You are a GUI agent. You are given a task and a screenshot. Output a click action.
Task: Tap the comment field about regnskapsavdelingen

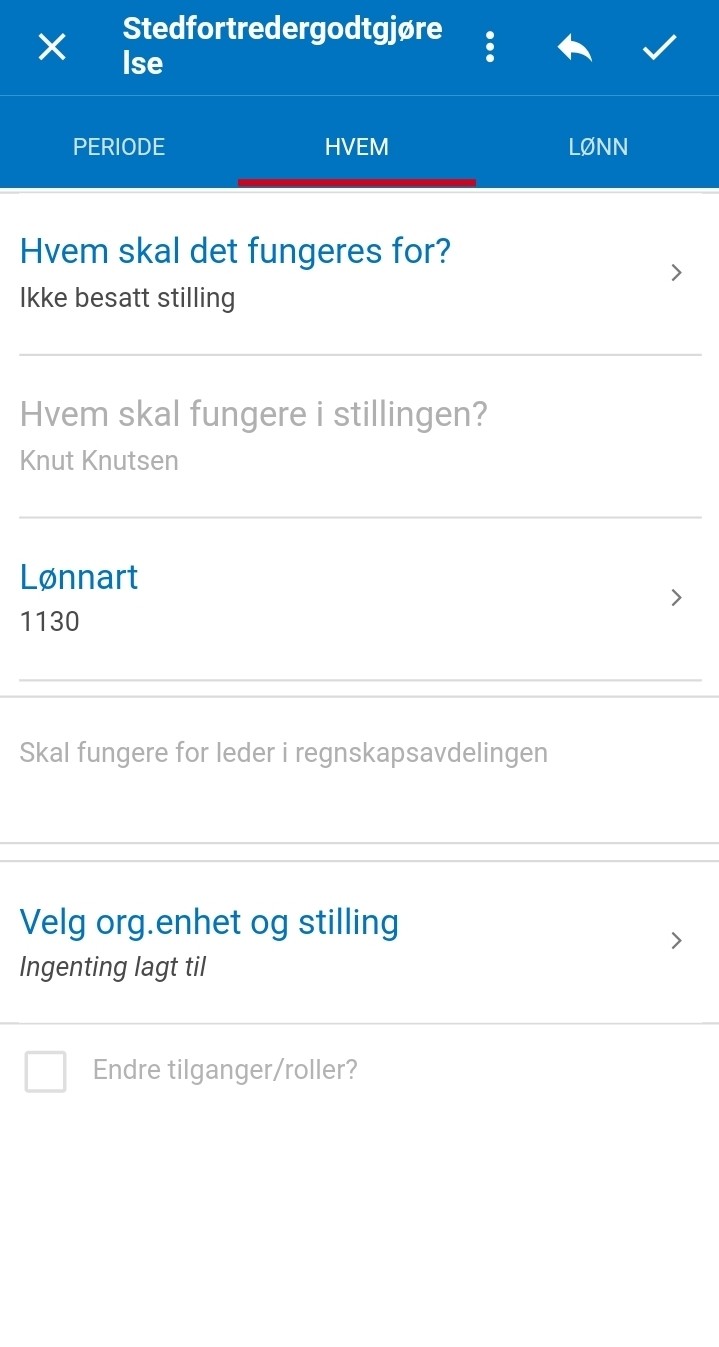point(360,770)
